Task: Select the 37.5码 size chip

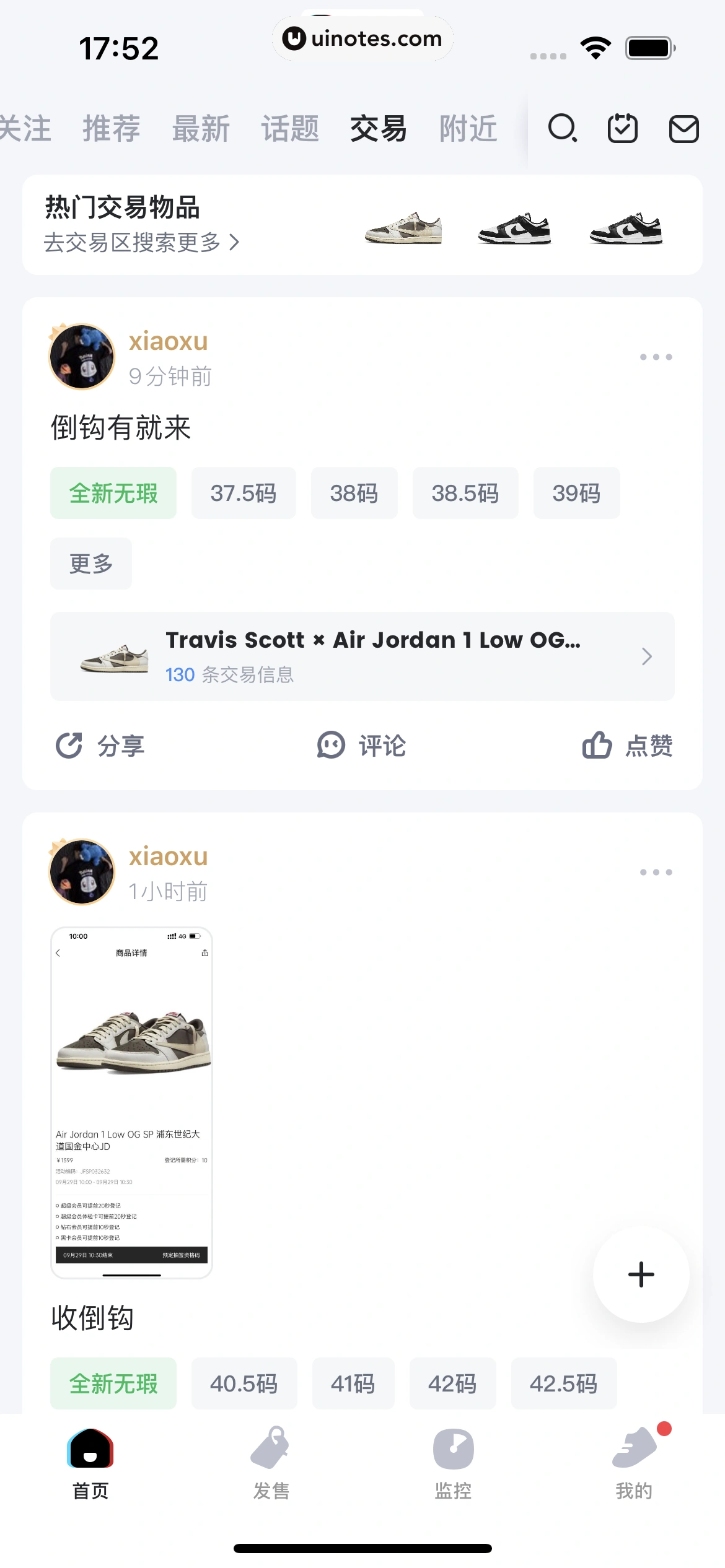Action: click(x=244, y=494)
